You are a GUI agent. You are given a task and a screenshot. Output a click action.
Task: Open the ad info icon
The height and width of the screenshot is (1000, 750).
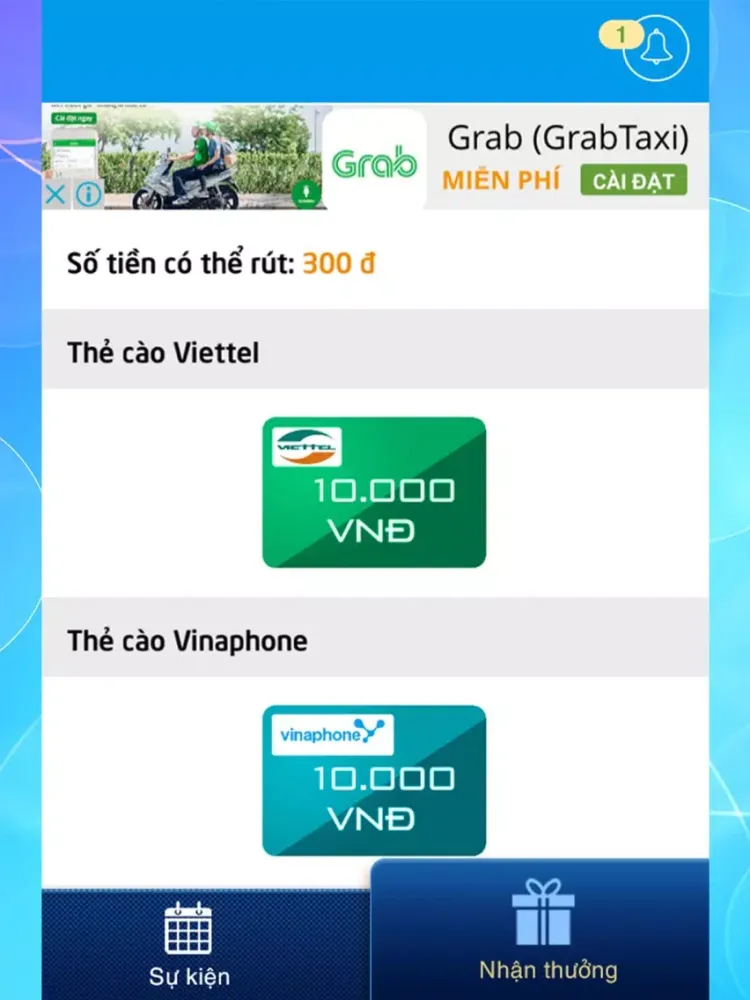click(x=88, y=194)
